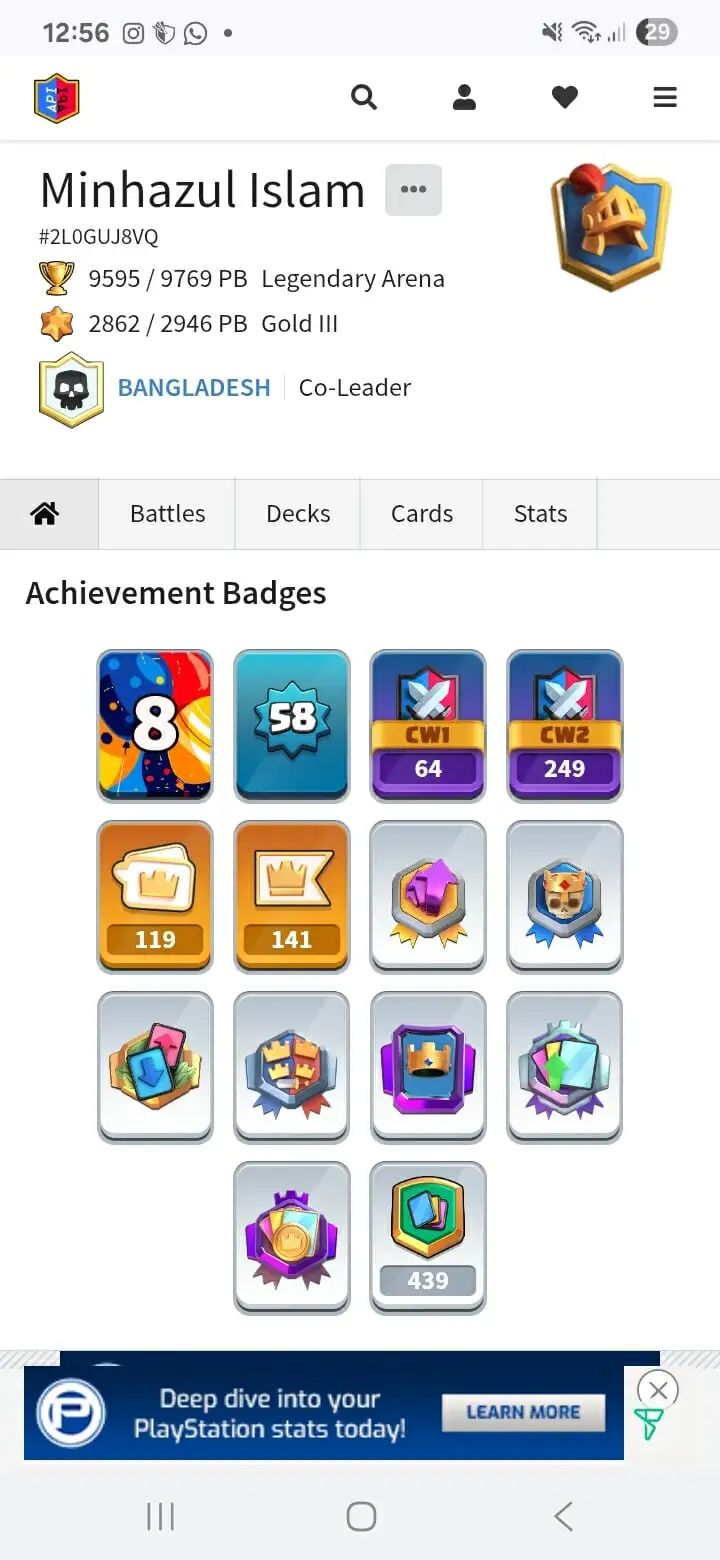Screen dimensions: 720x1560
Task: Open the BANGLADESH clan link
Action: 194,388
